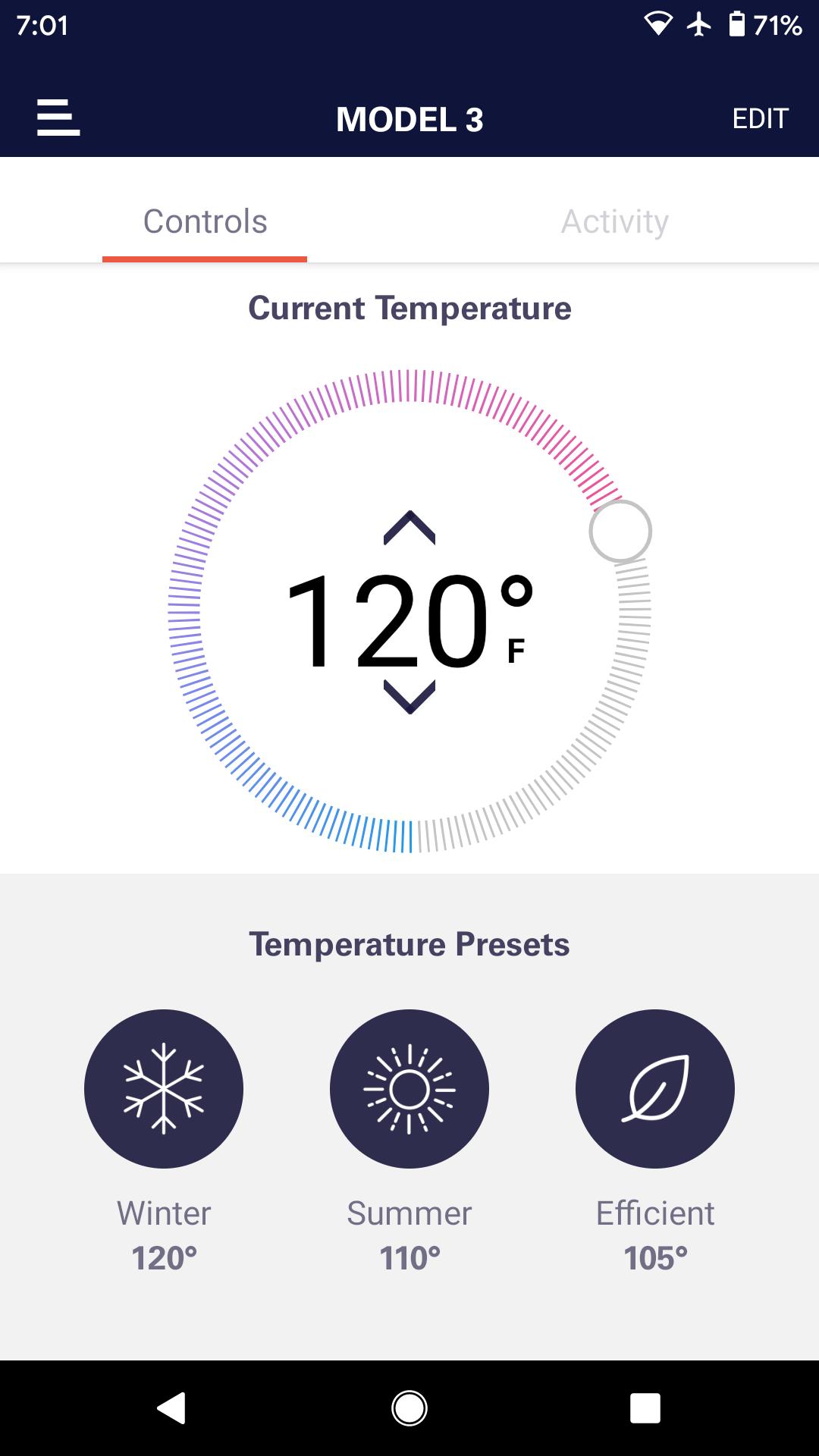The width and height of the screenshot is (819, 1456).
Task: Apply the Summer 110° preset
Action: 409,1089
